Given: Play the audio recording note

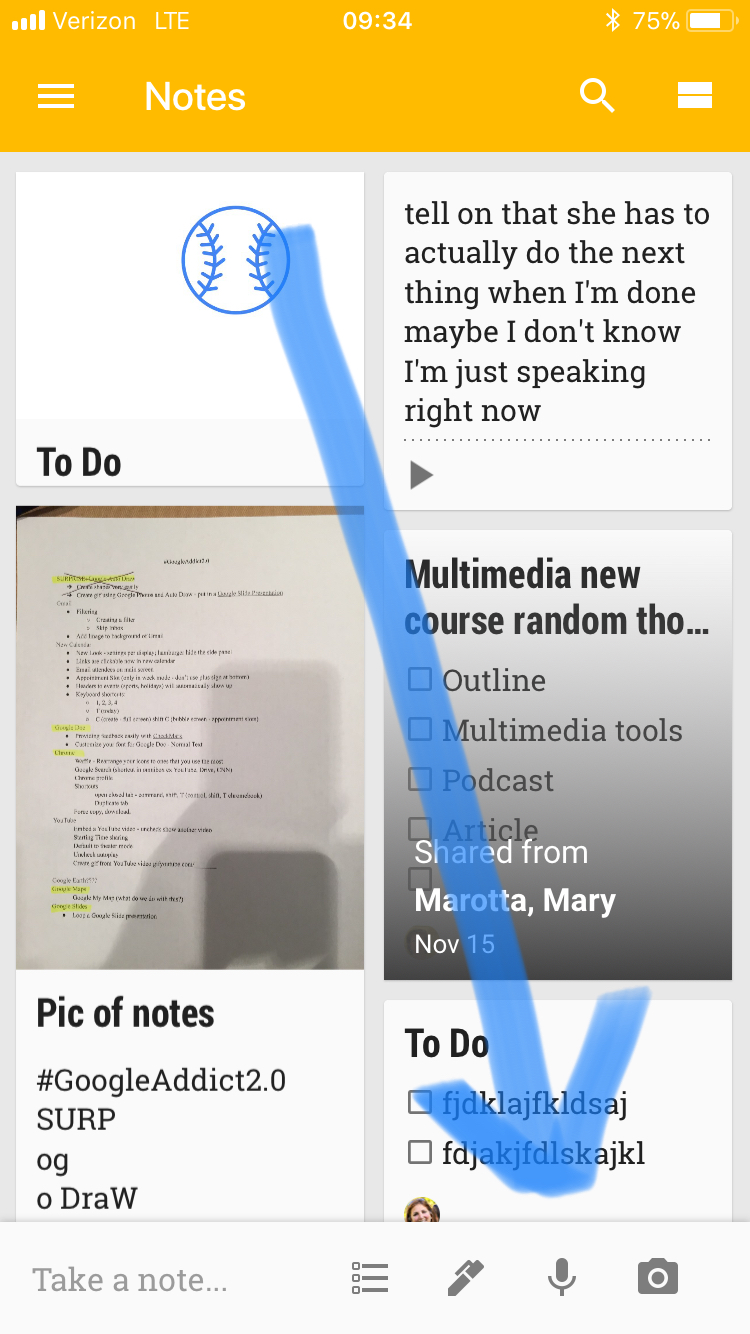Looking at the screenshot, I should [422, 475].
